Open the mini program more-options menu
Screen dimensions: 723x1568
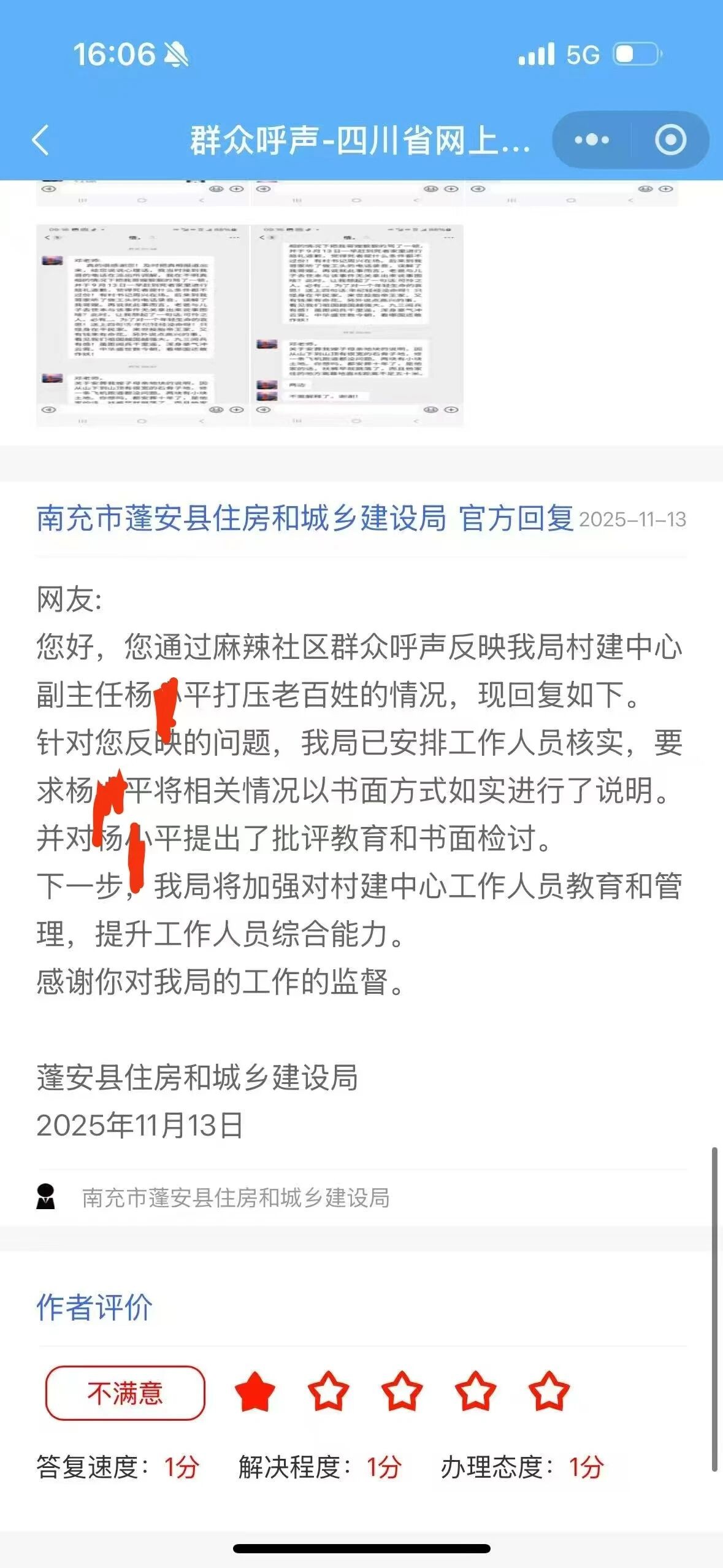592,140
